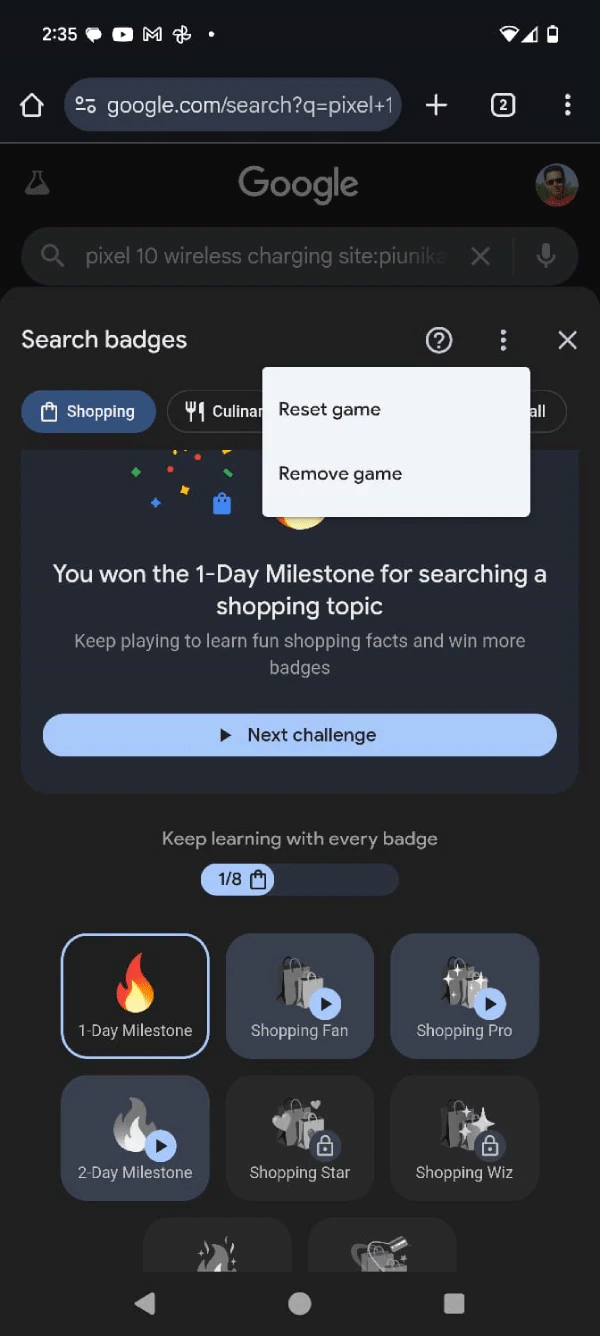600x1336 pixels.
Task: View the locked Shopping Wiz badge
Action: tap(464, 1138)
